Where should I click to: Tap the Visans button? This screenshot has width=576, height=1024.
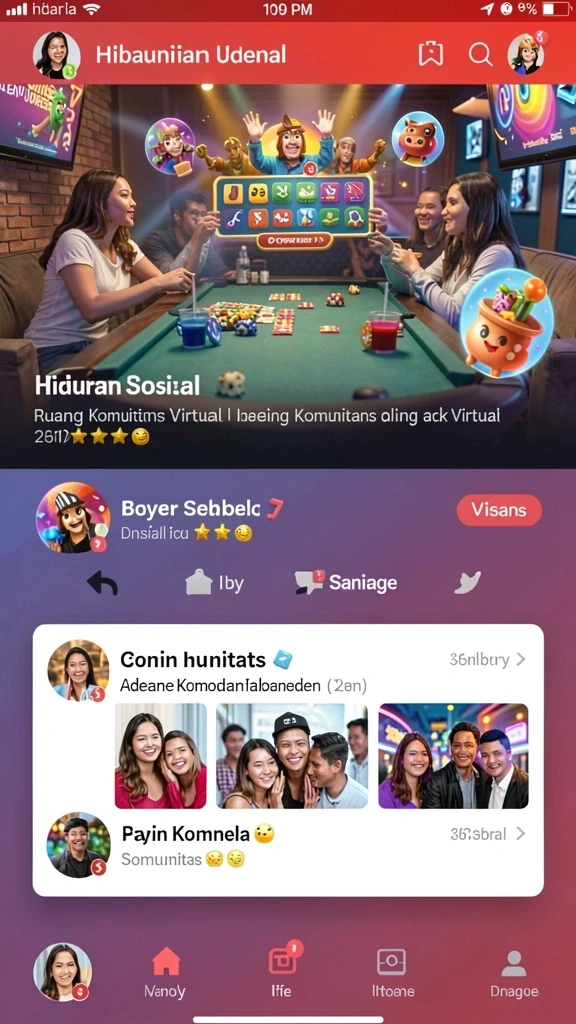(x=500, y=510)
